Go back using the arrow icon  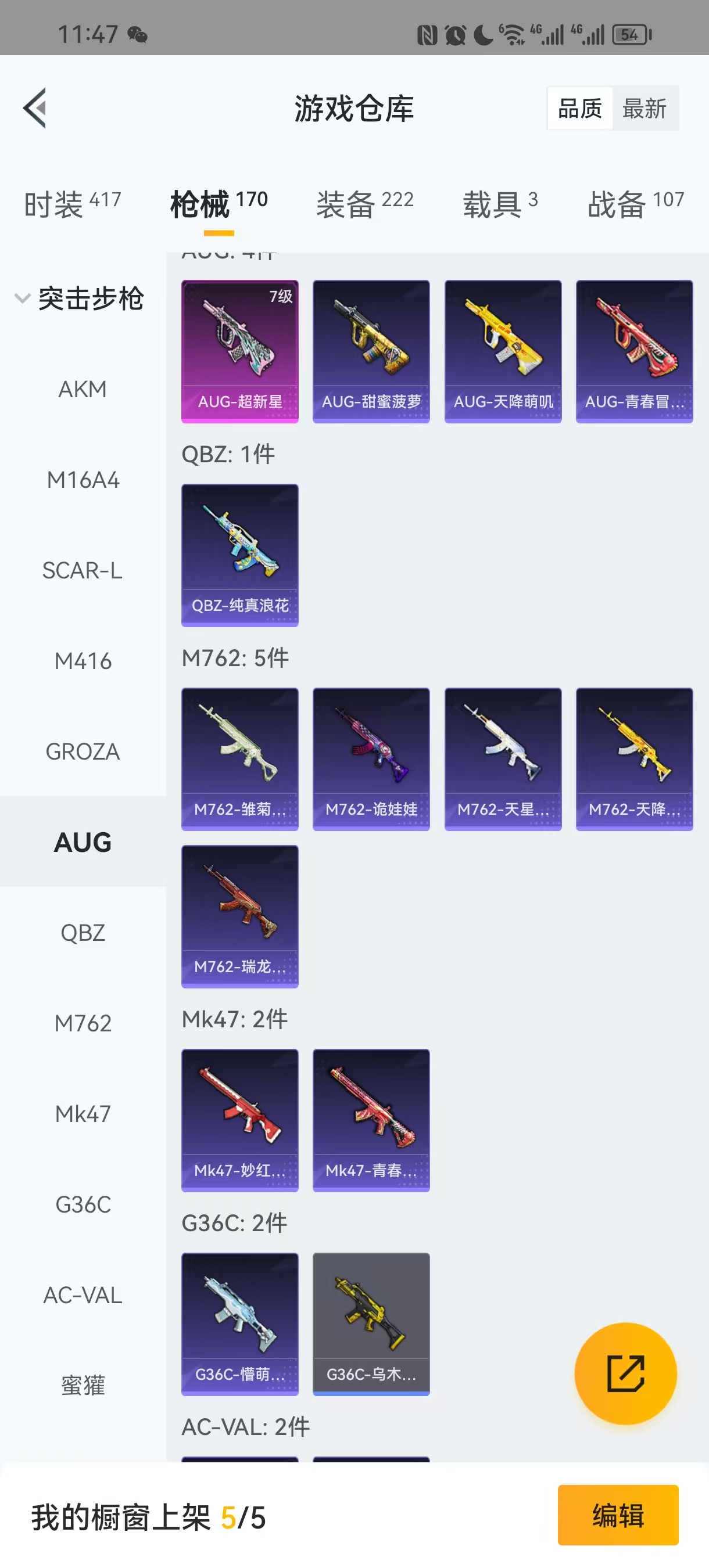pos(35,109)
